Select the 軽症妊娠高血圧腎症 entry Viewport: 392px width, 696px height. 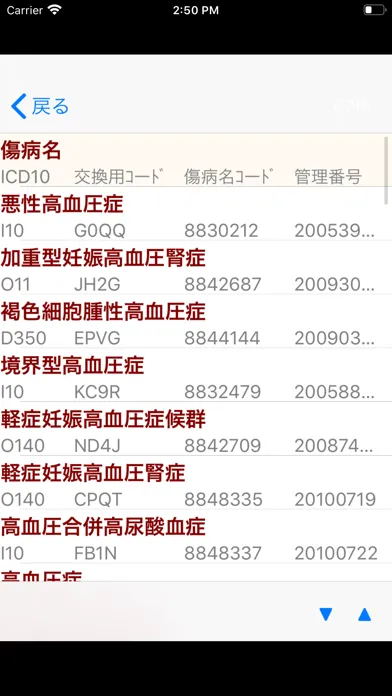(x=196, y=482)
